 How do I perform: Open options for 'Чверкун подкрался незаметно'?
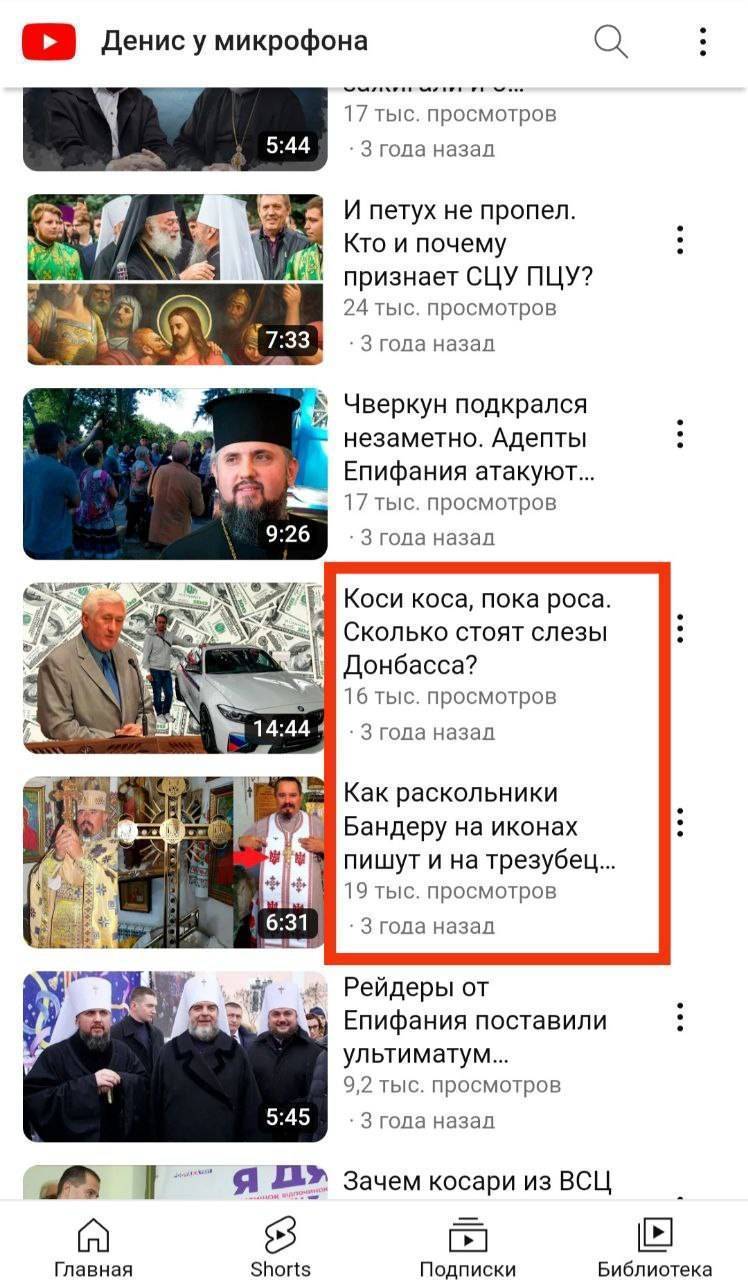680,434
